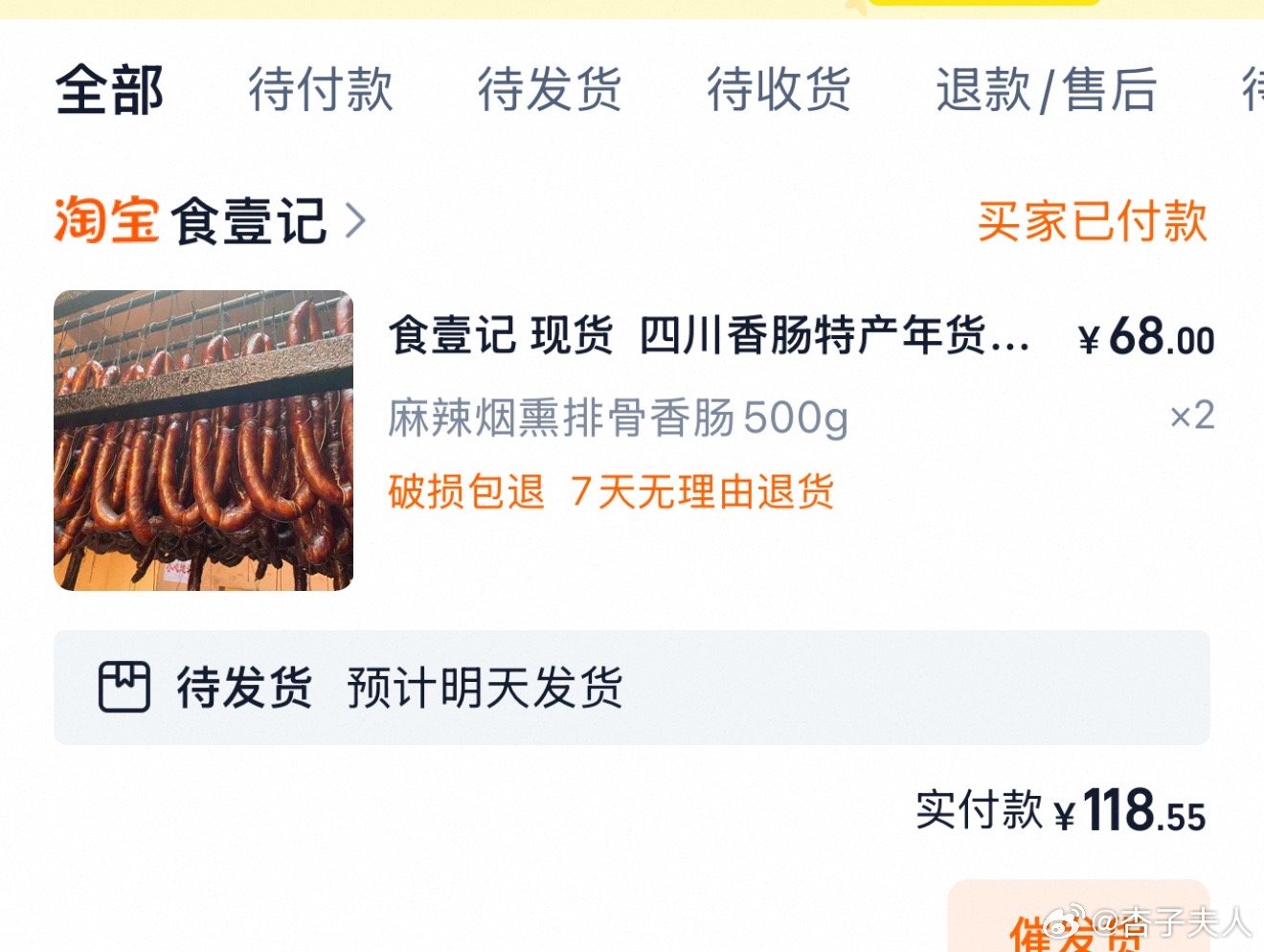Open the 食壹记 shop page

coord(251,221)
